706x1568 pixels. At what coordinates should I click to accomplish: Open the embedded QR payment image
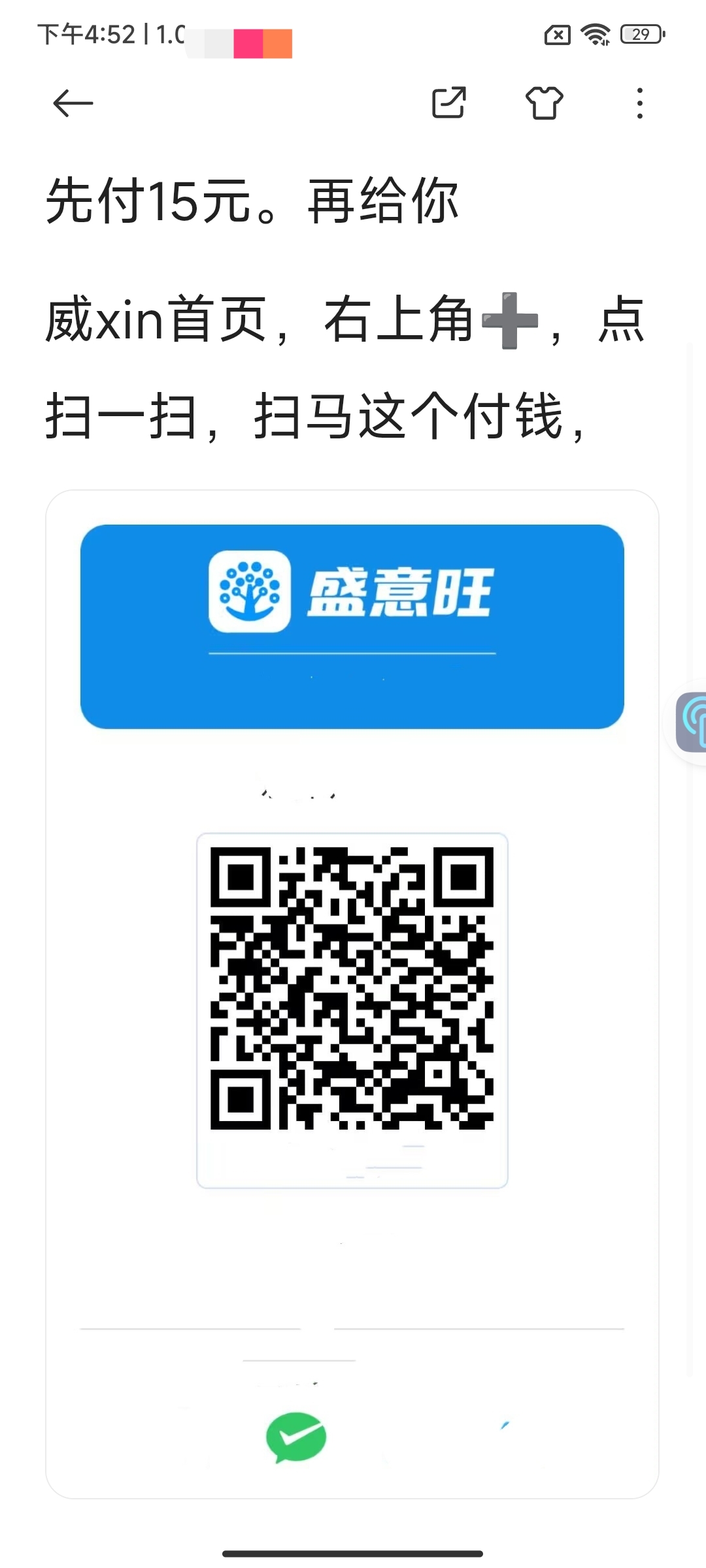point(352,994)
